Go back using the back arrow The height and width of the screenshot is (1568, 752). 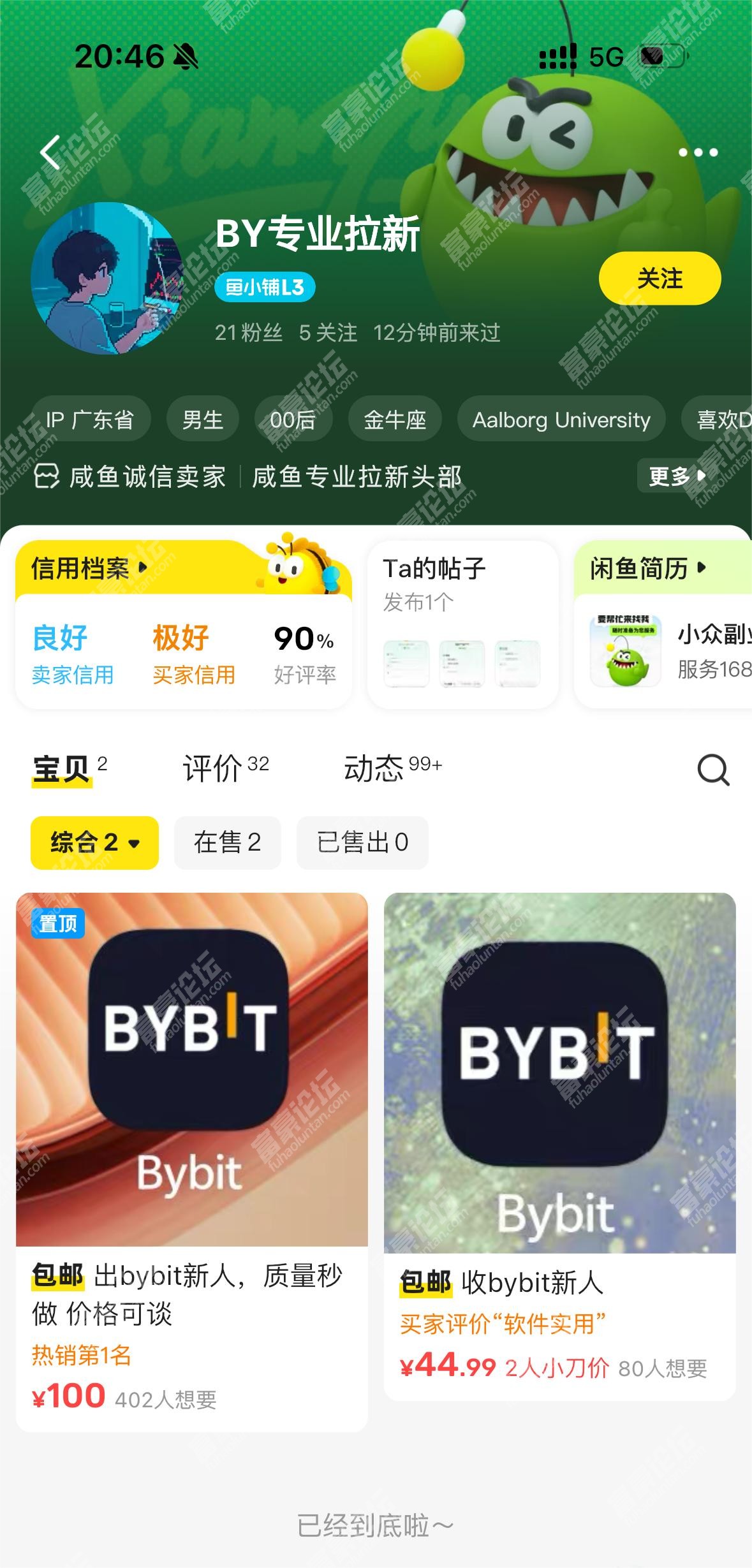50,152
